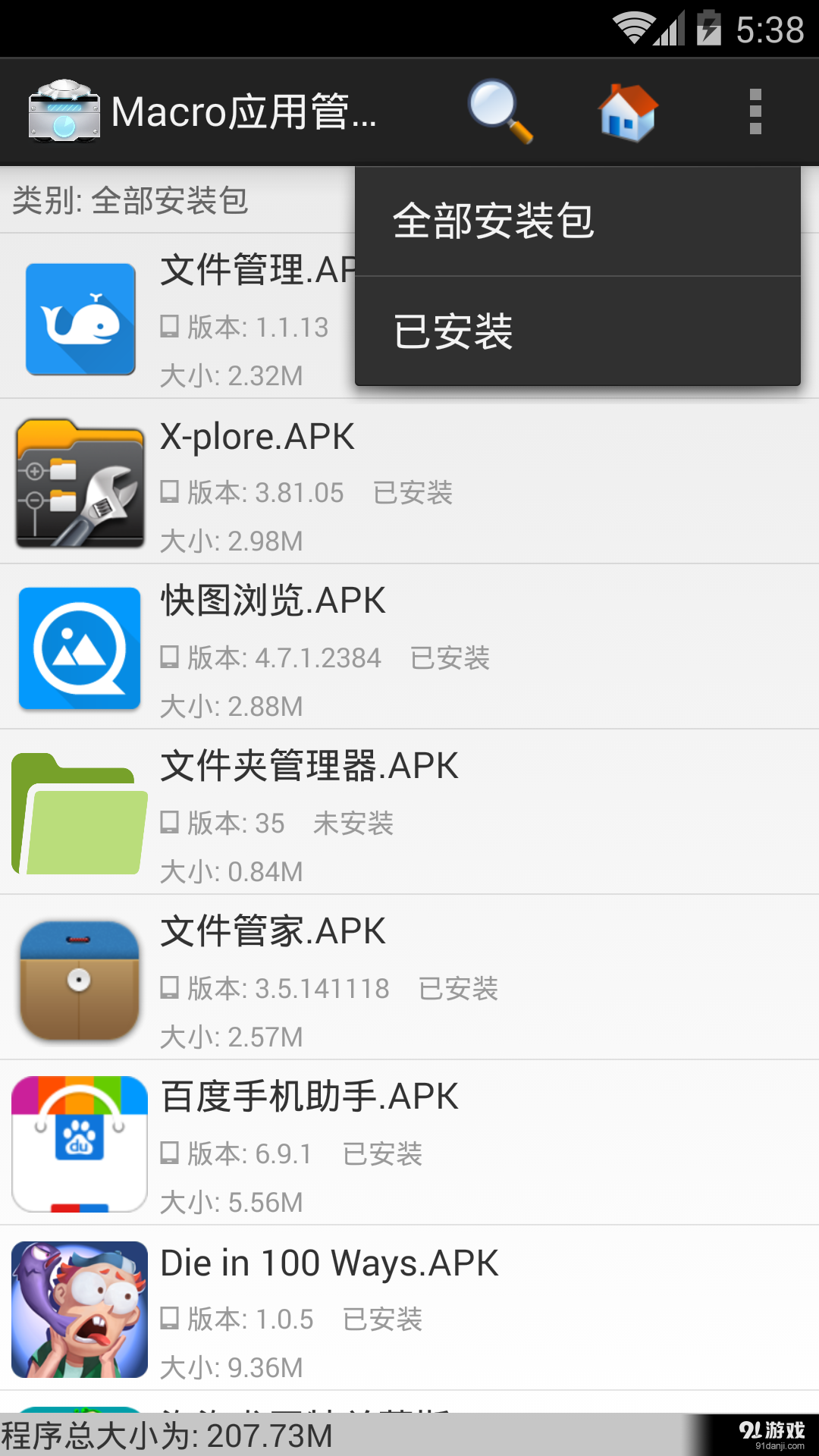This screenshot has width=819, height=1456.
Task: Tap the Macro app logo in title bar
Action: pyautogui.click(x=64, y=111)
